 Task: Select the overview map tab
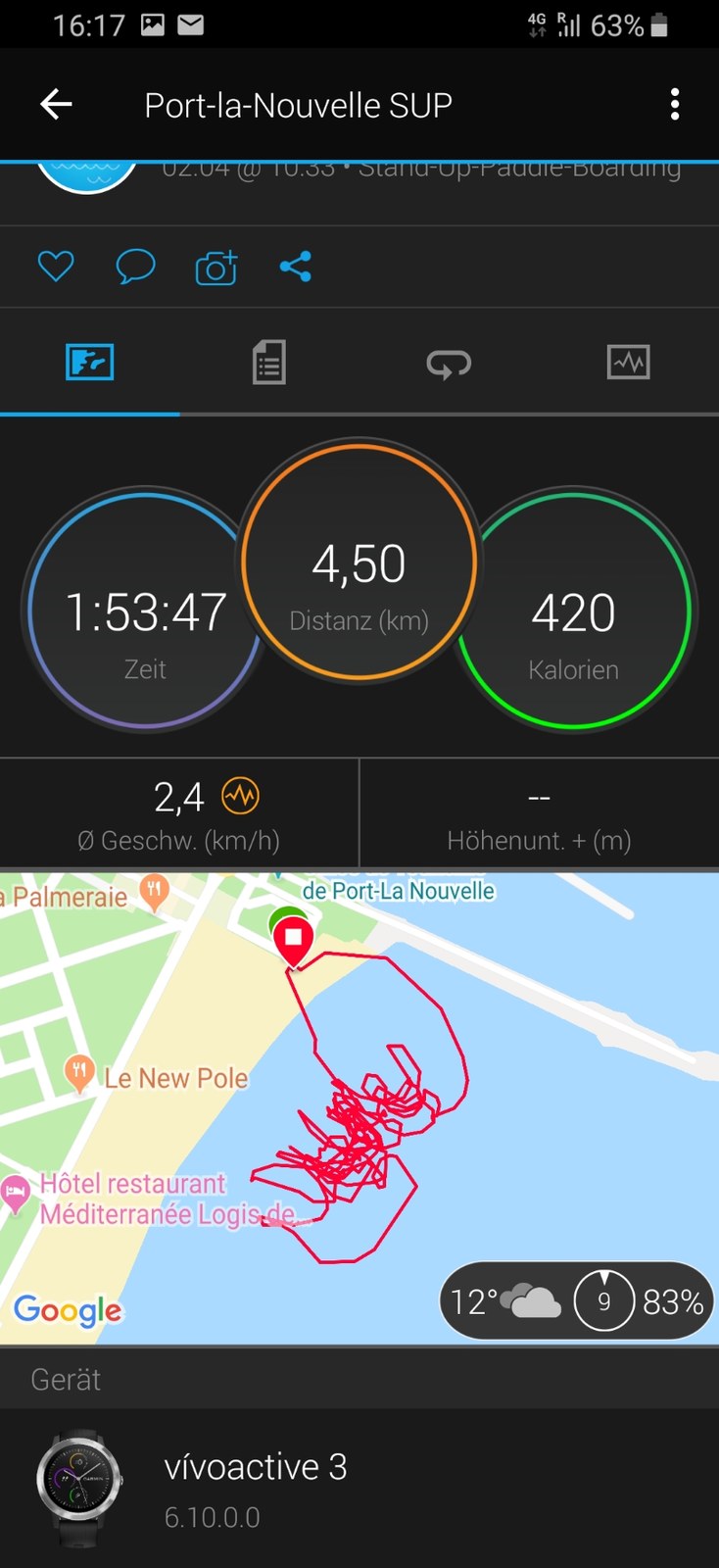click(x=90, y=363)
